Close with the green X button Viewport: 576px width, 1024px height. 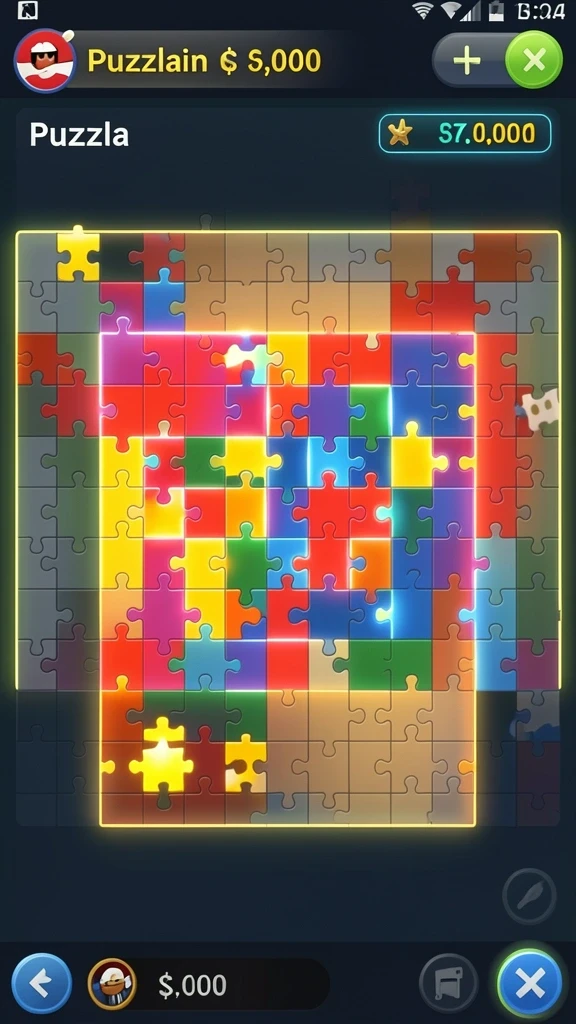[534, 61]
